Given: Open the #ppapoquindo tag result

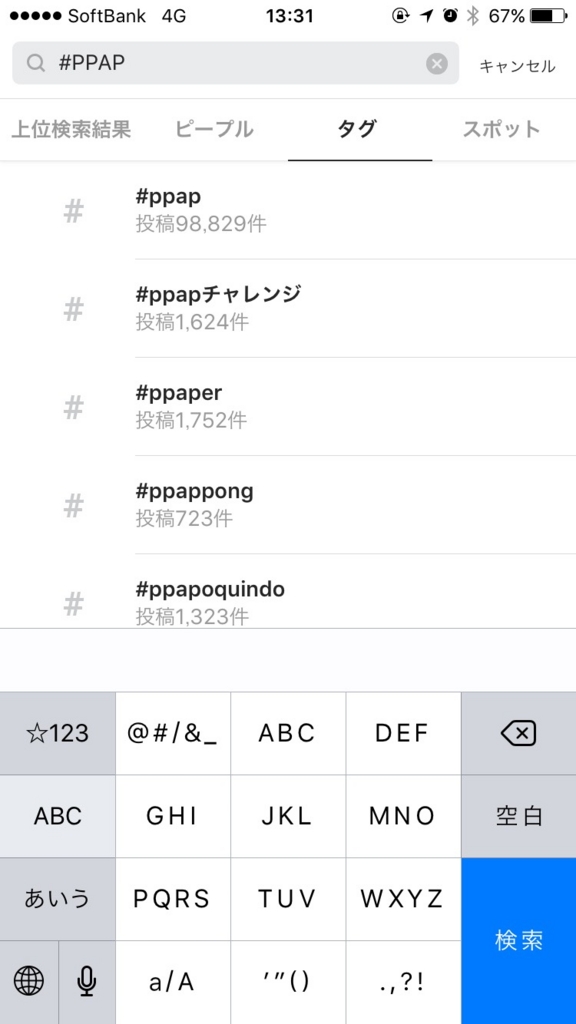Looking at the screenshot, I should 288,592.
